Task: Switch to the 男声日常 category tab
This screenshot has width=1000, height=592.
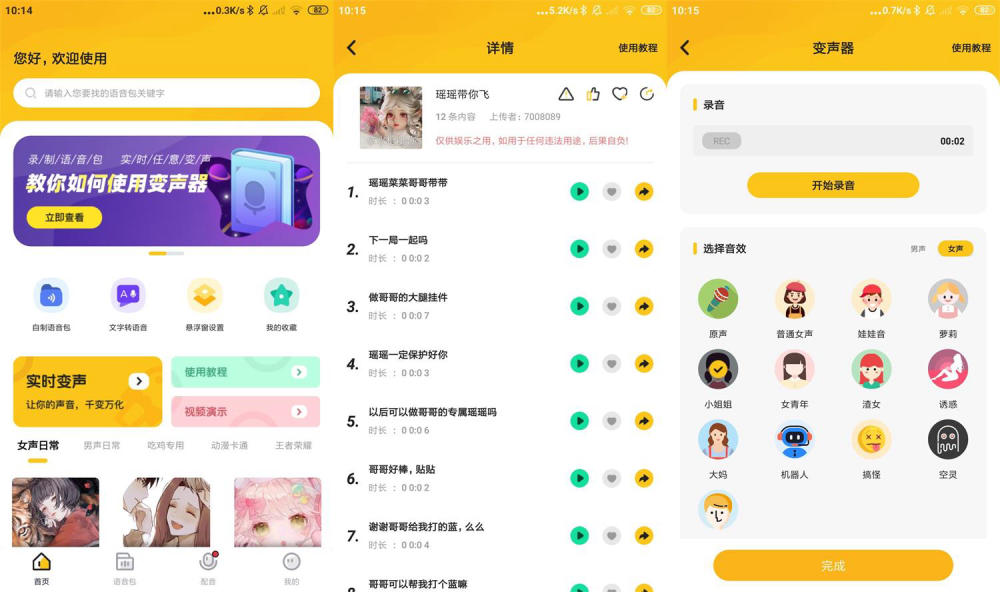Action: pyautogui.click(x=102, y=445)
